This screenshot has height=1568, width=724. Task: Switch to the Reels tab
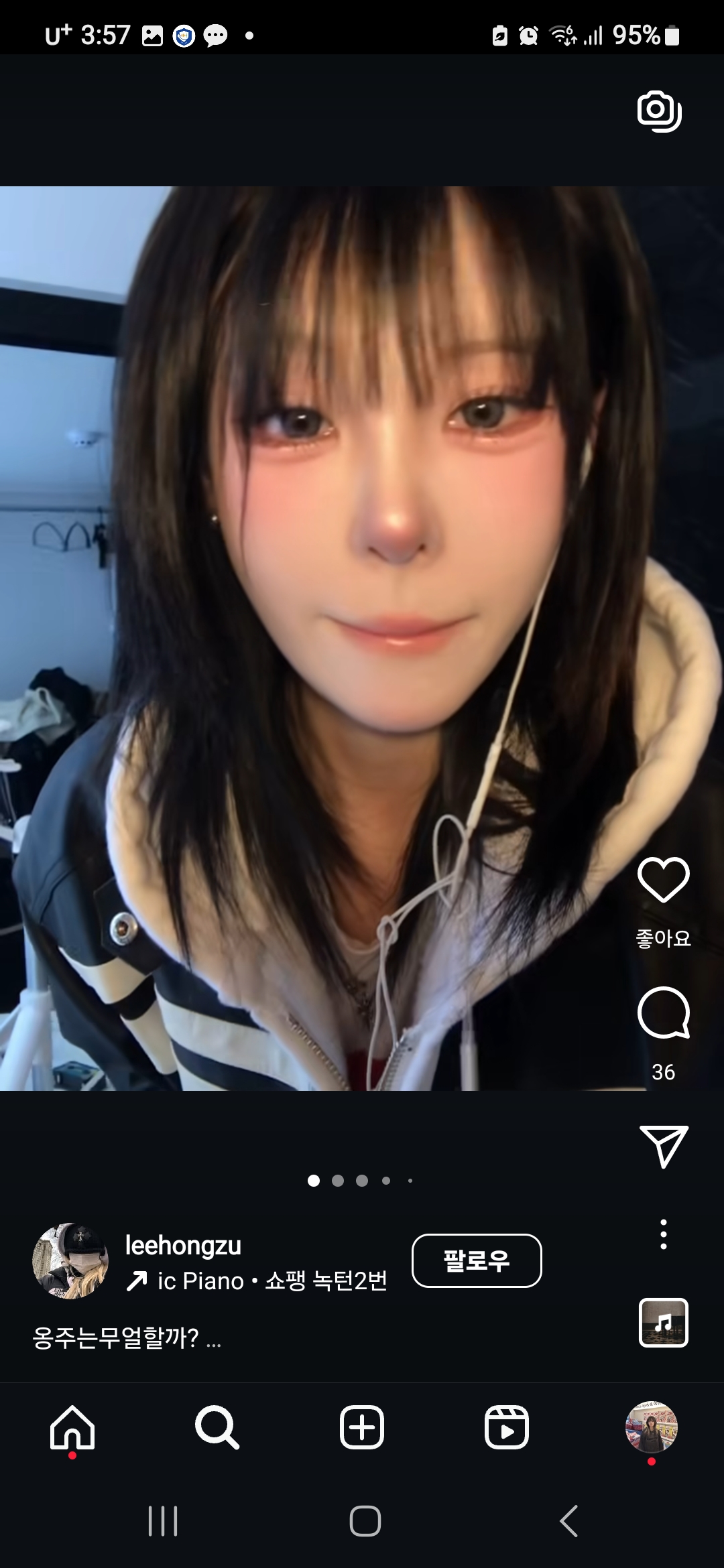coord(506,1428)
